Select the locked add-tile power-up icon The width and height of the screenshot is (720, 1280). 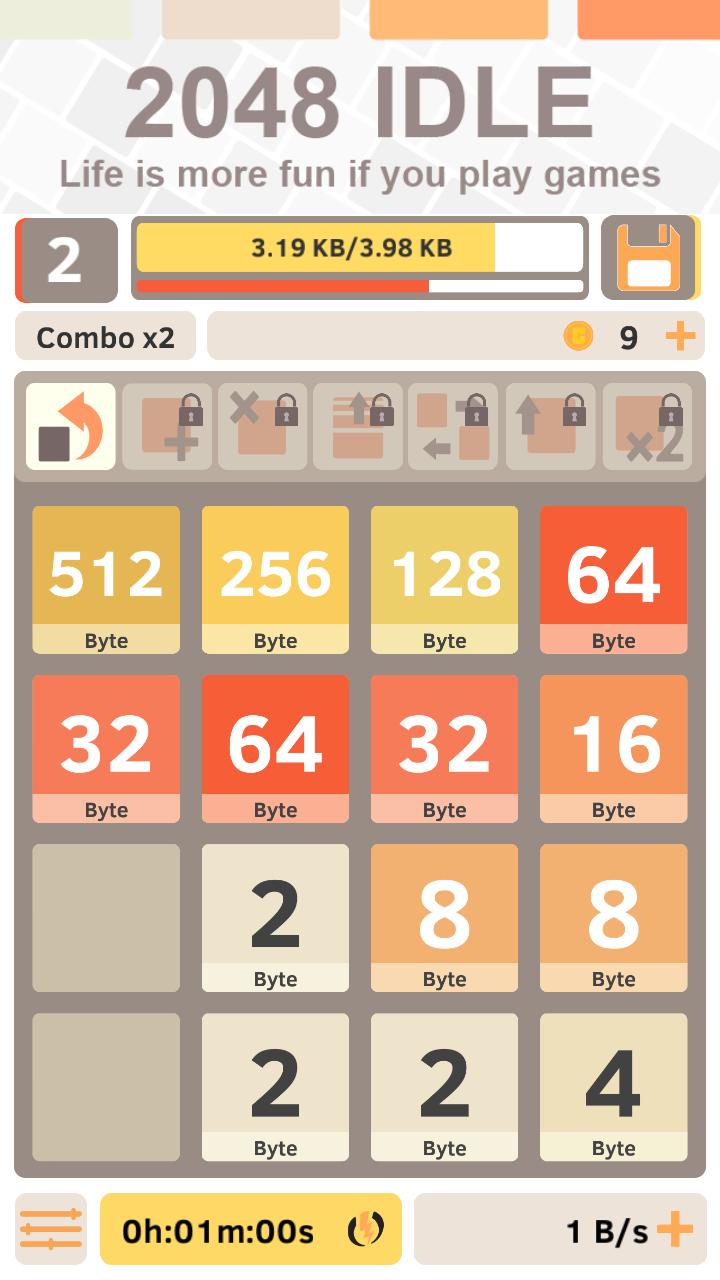coord(167,427)
